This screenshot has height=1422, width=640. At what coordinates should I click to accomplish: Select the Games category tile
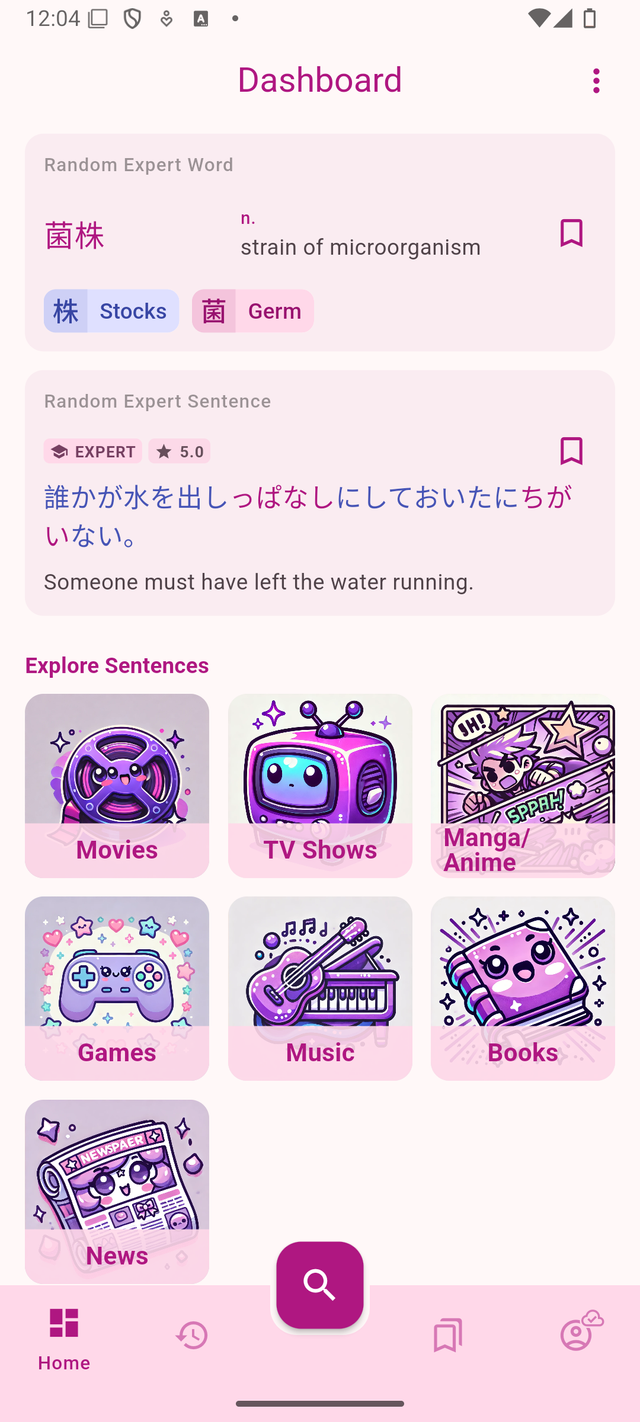pos(117,988)
